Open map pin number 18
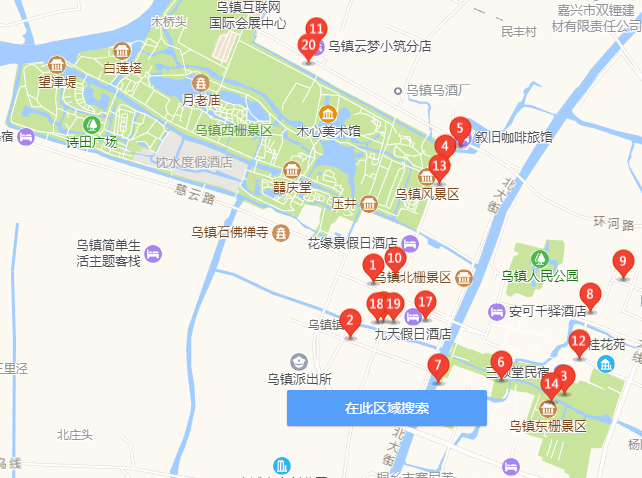Image resolution: width=642 pixels, height=478 pixels. 376,304
